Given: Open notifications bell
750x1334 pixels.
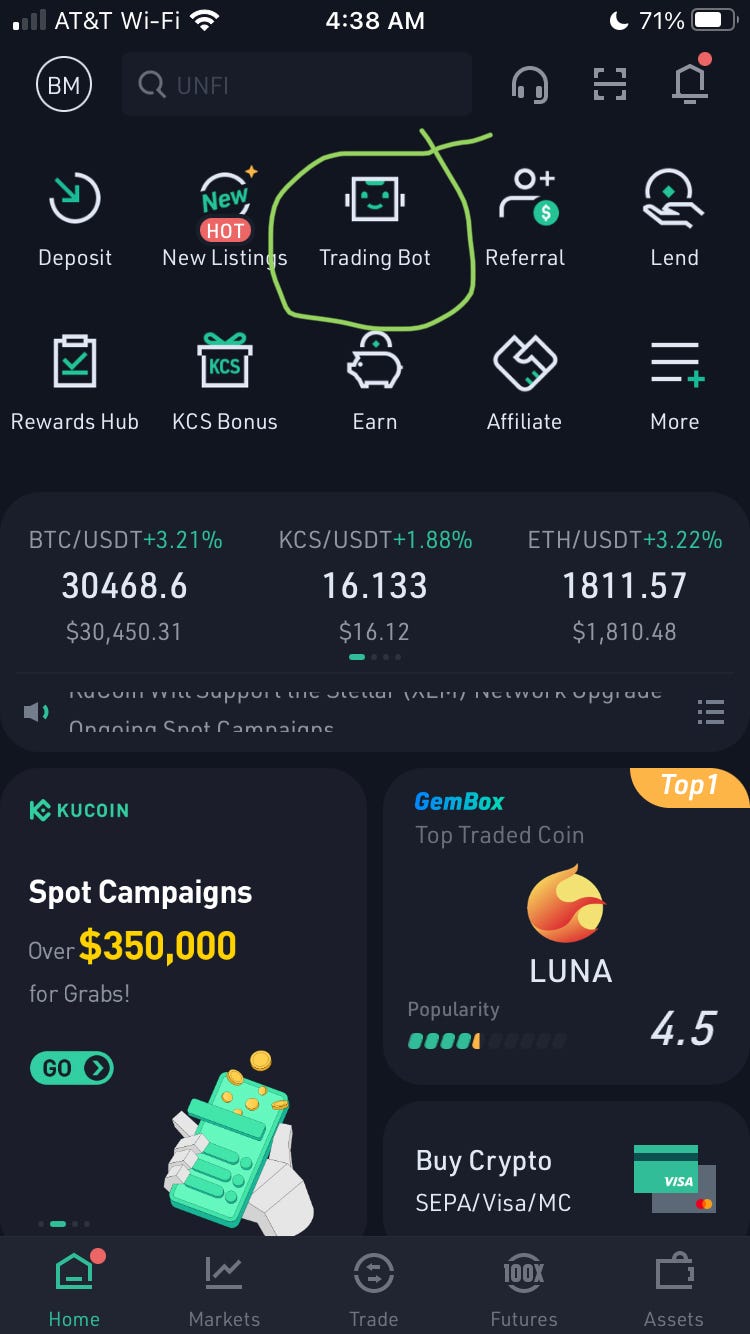Looking at the screenshot, I should tap(689, 84).
